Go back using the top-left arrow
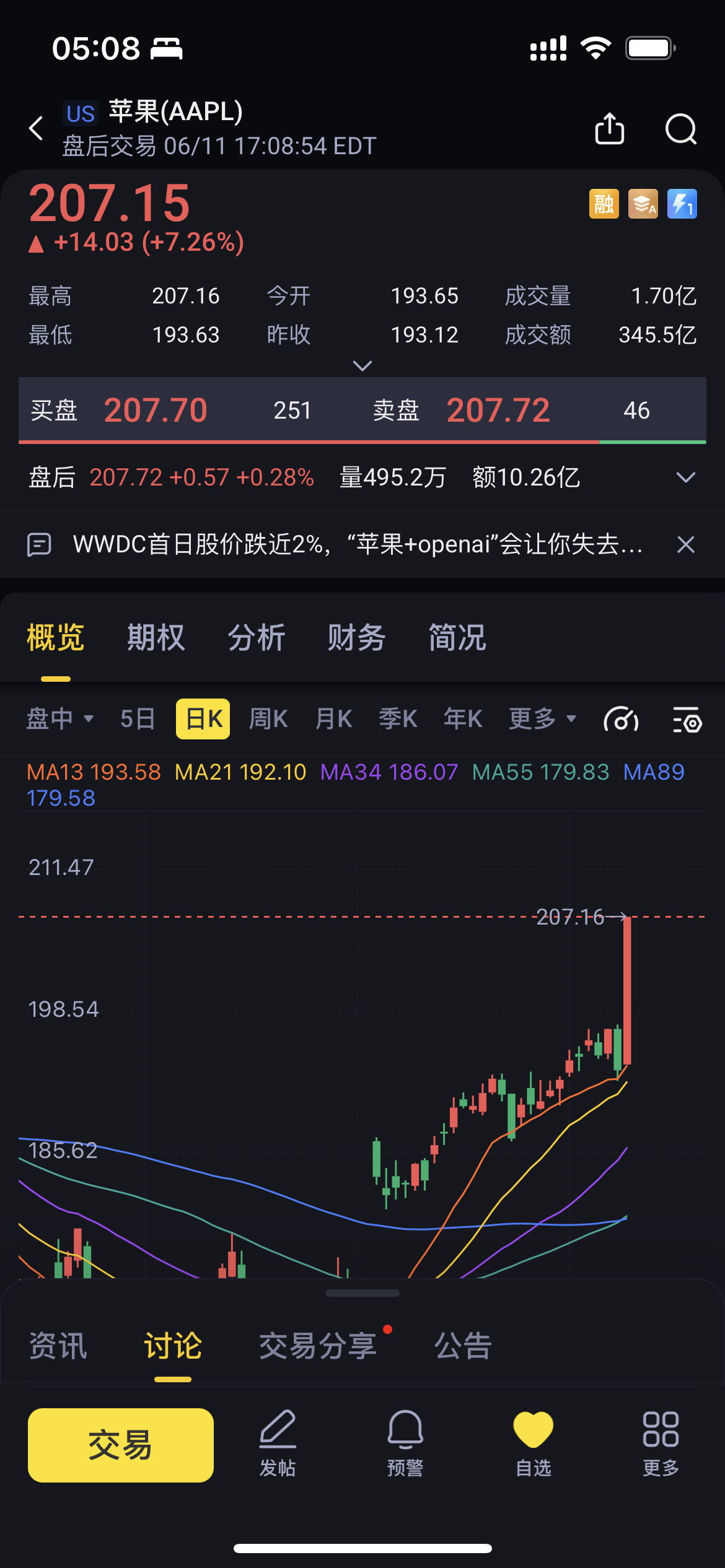The width and height of the screenshot is (725, 1568). click(37, 128)
